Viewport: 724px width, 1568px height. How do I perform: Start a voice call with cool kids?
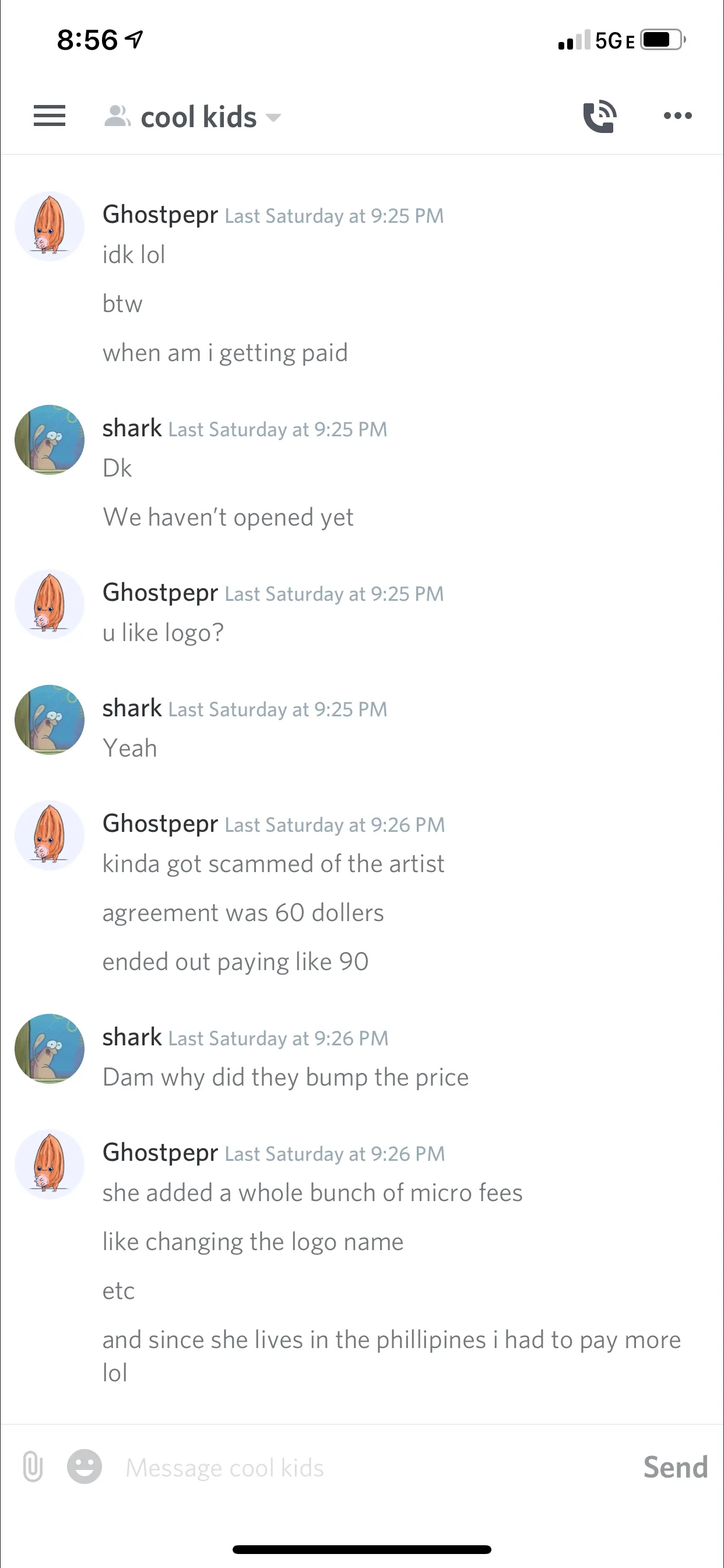(x=599, y=116)
